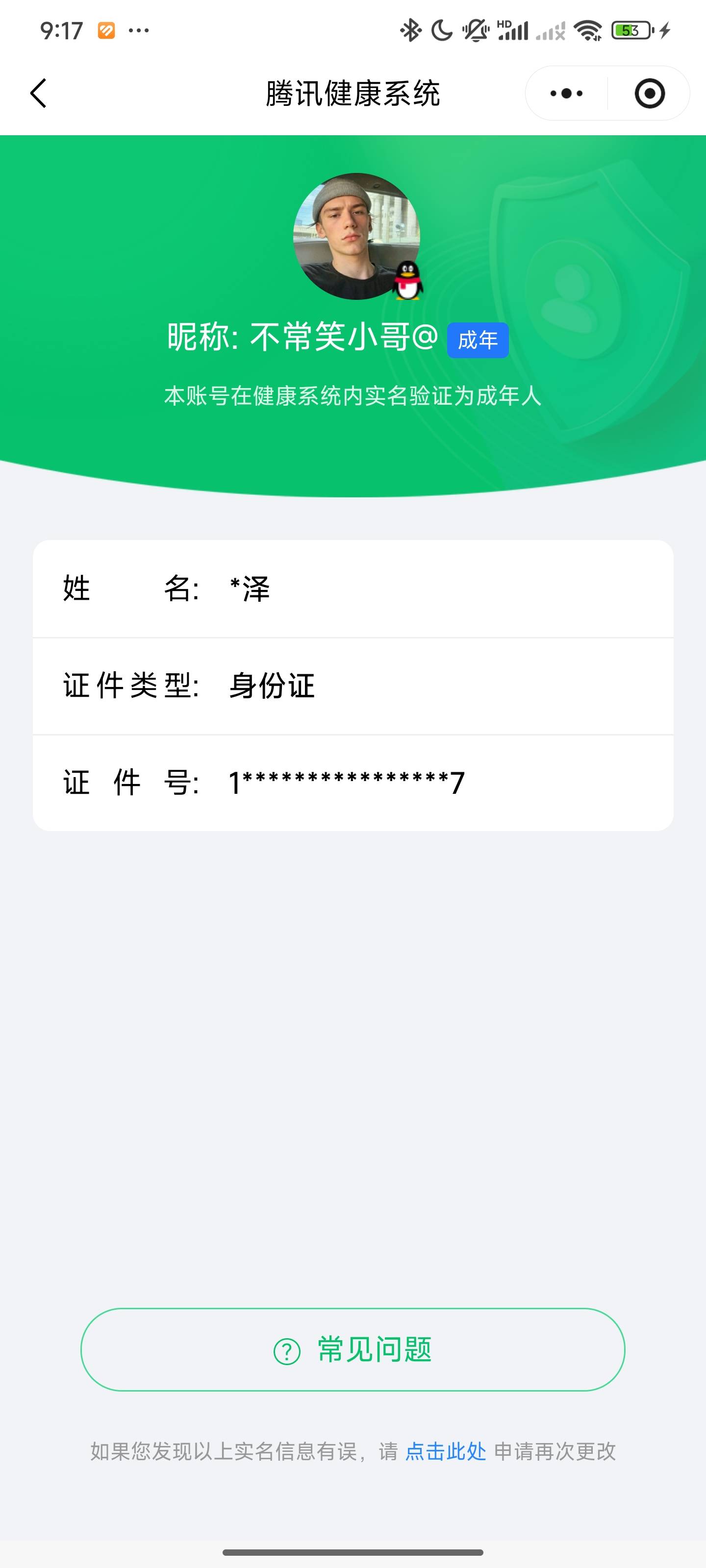Click the Bluetooth icon in the status bar
This screenshot has height=1568, width=706.
pyautogui.click(x=410, y=29)
